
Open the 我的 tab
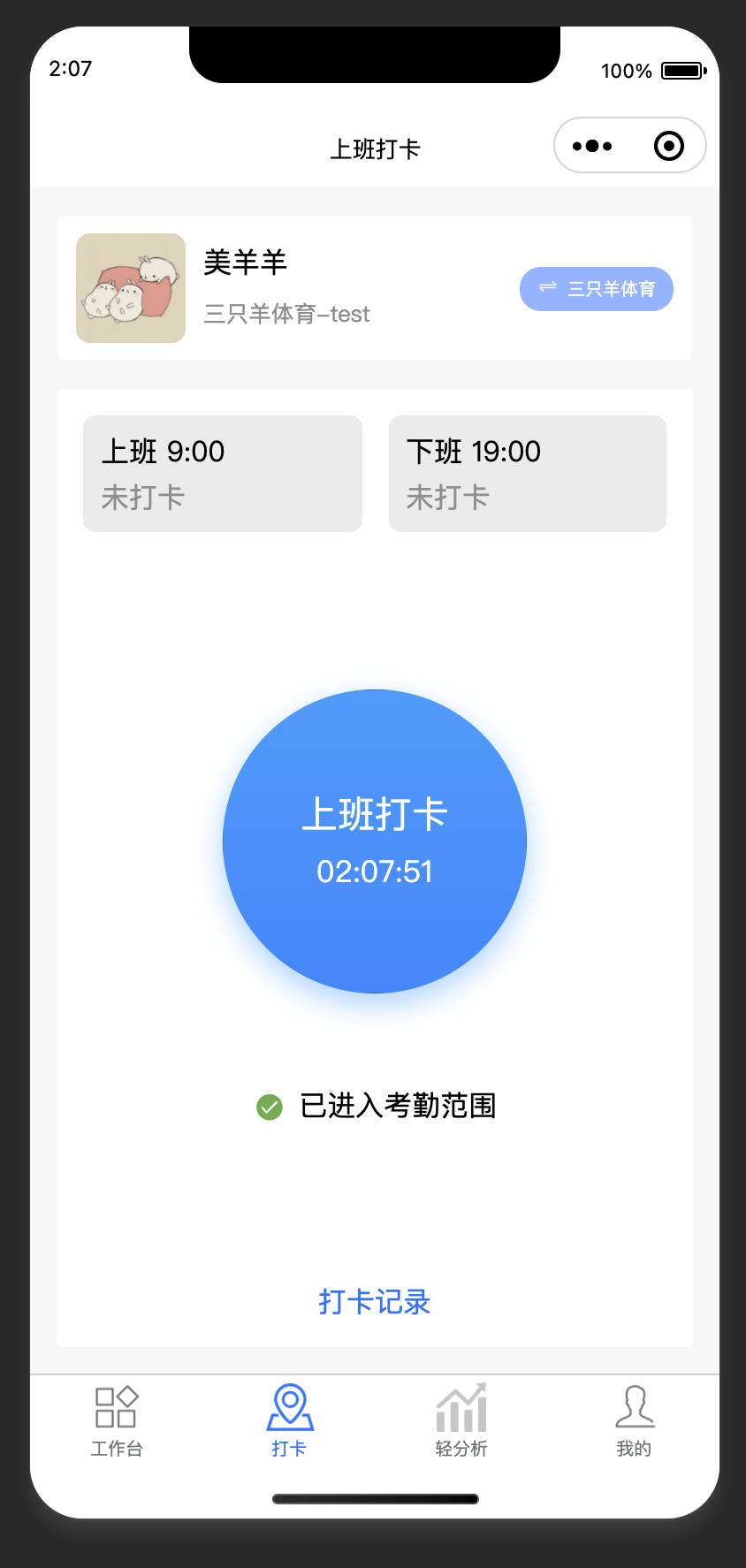pyautogui.click(x=634, y=1420)
